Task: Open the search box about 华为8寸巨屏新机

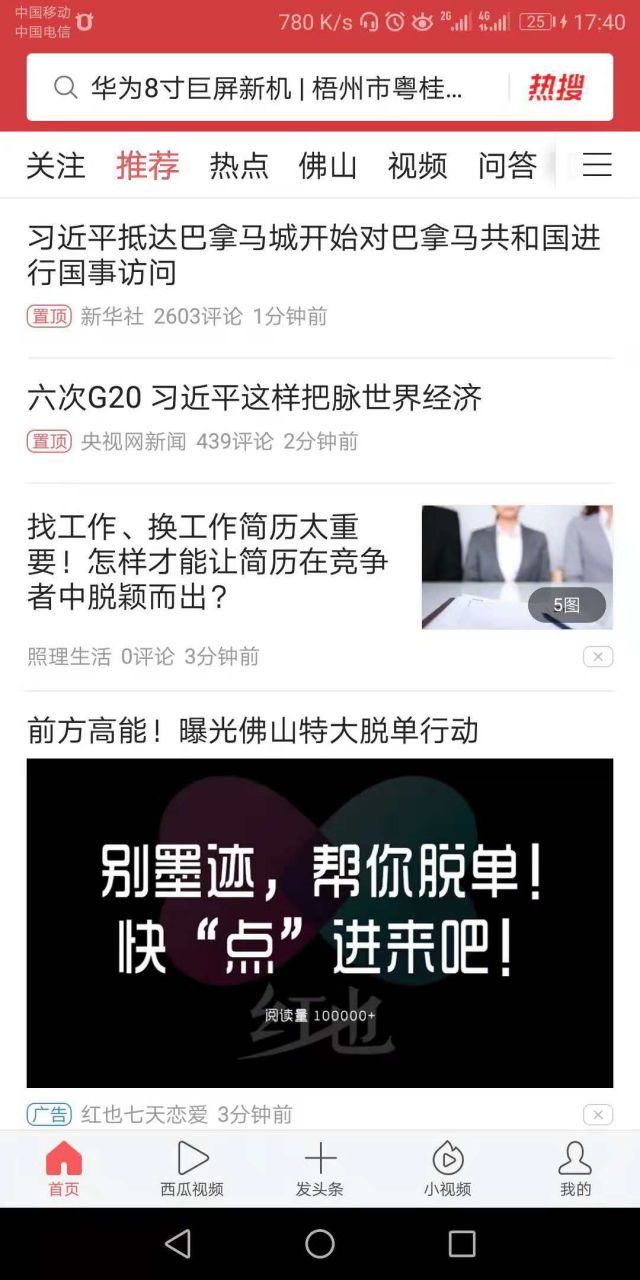Action: click(270, 88)
